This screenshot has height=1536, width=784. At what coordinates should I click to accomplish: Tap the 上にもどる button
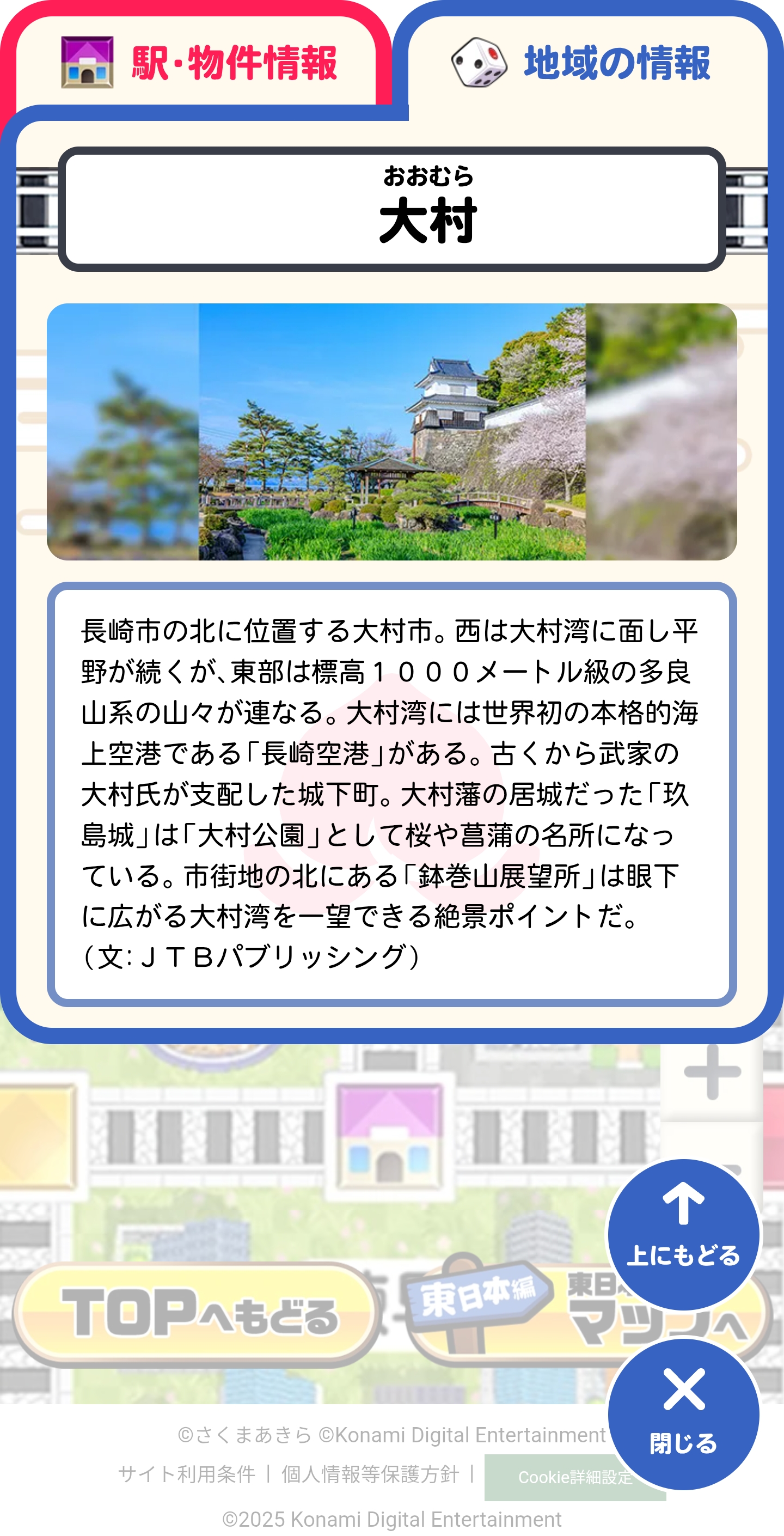[x=683, y=1233]
